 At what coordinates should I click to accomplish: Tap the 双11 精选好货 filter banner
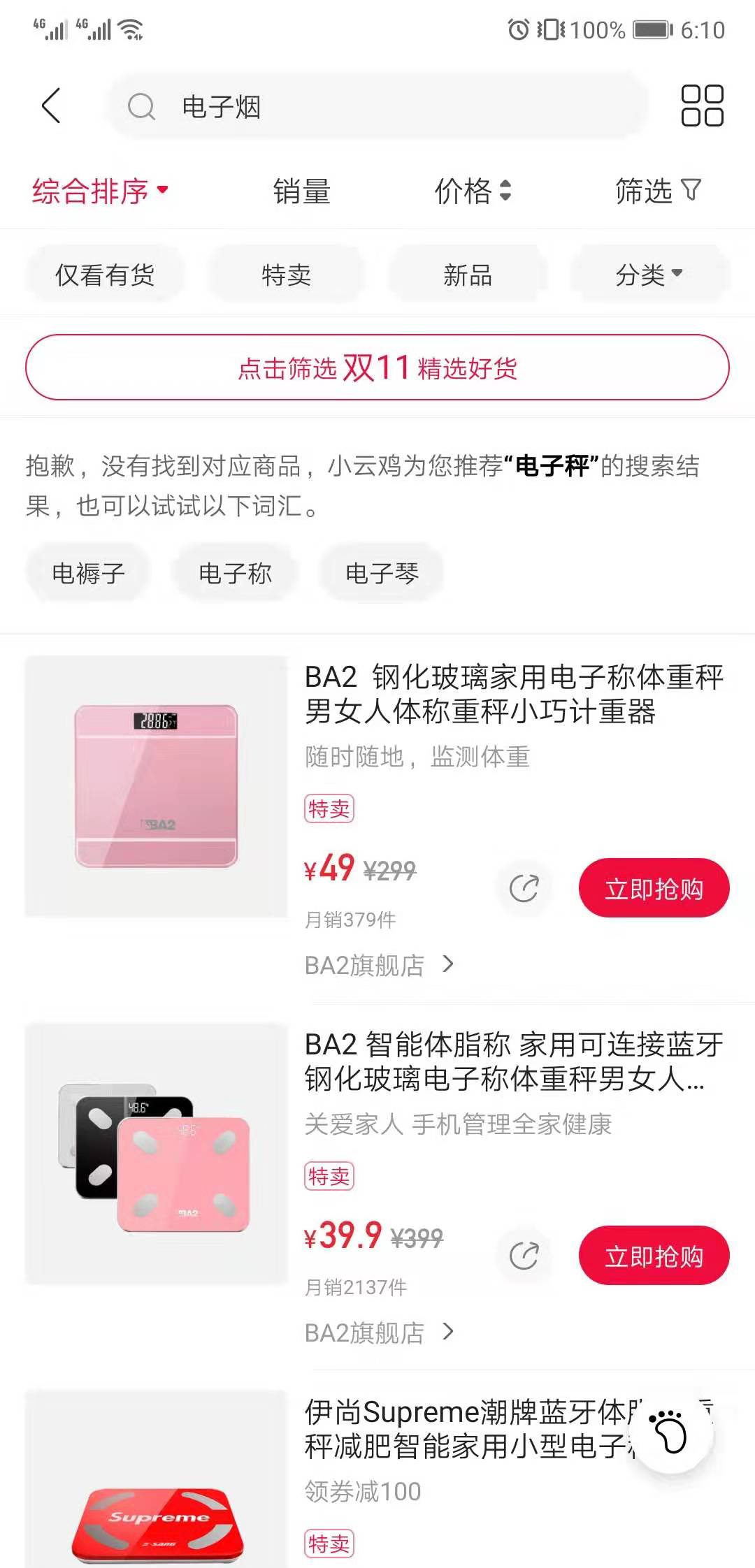point(377,368)
